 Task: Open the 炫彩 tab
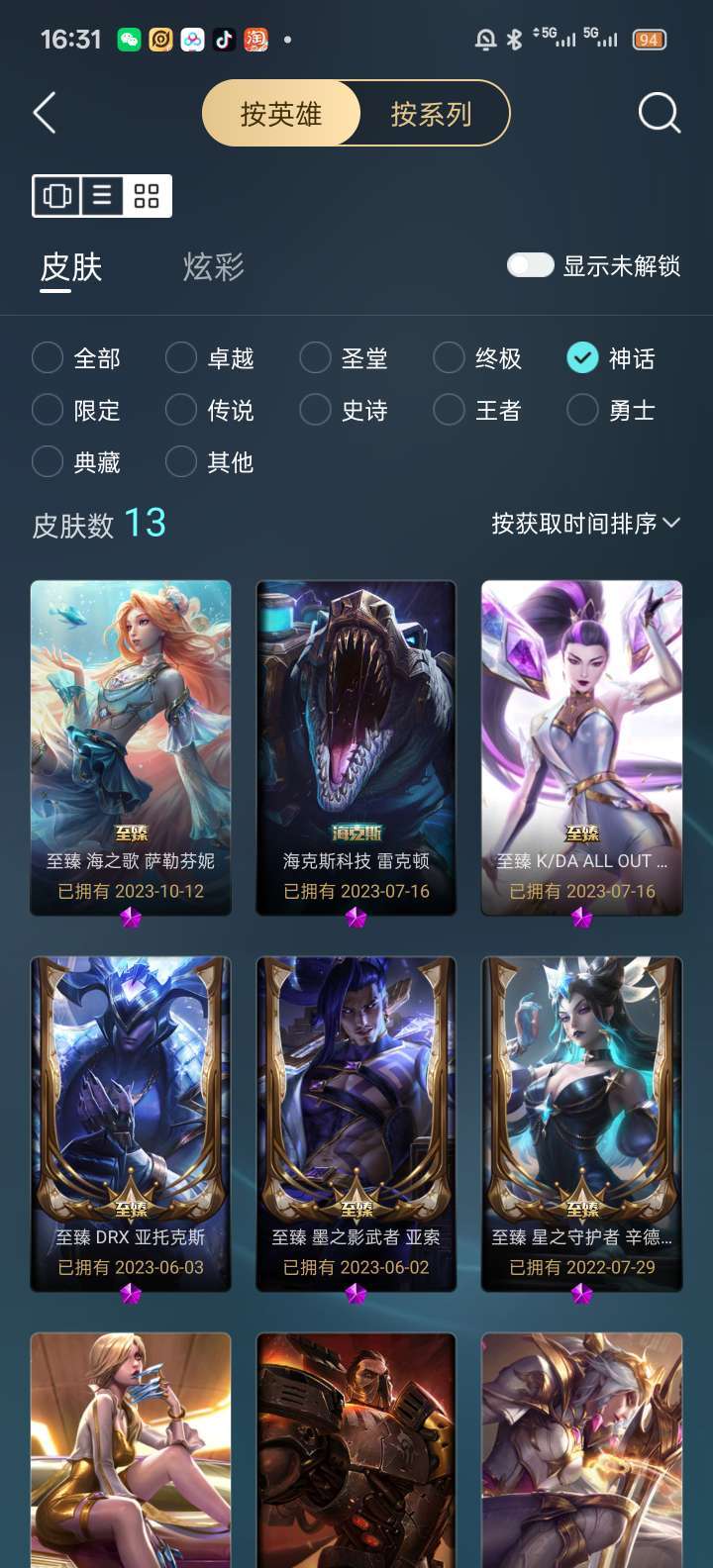[213, 267]
